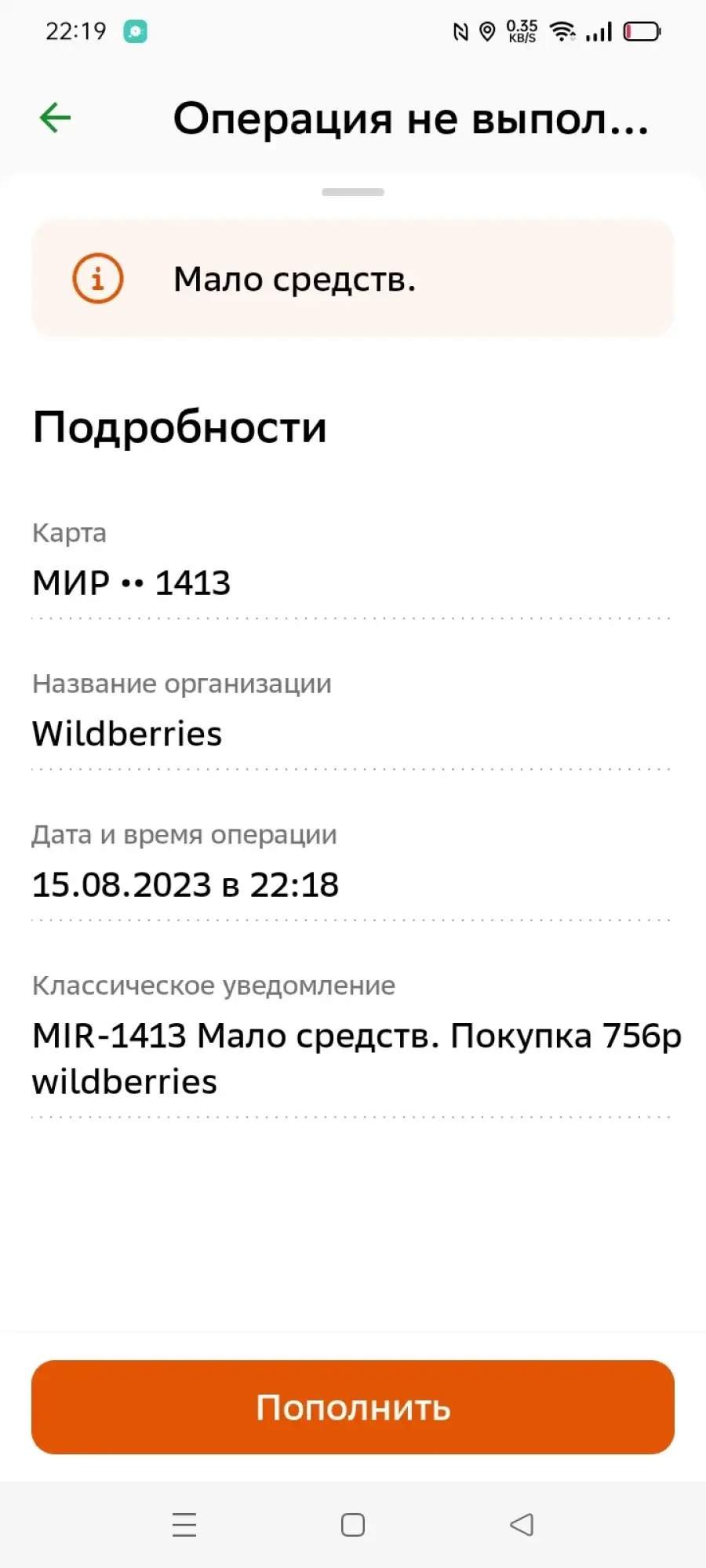Go to the home screen via system button
Image resolution: width=706 pixels, height=1568 pixels.
tap(353, 1525)
